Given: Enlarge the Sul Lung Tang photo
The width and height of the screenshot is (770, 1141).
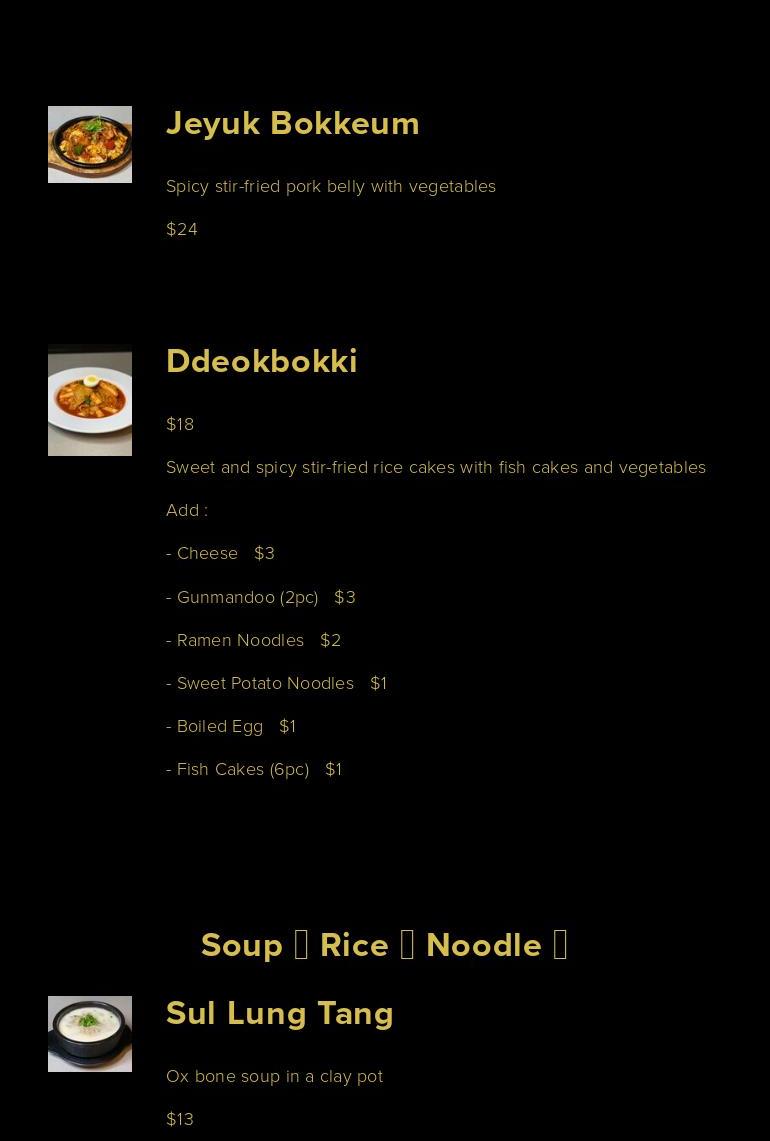Looking at the screenshot, I should tap(90, 1034).
